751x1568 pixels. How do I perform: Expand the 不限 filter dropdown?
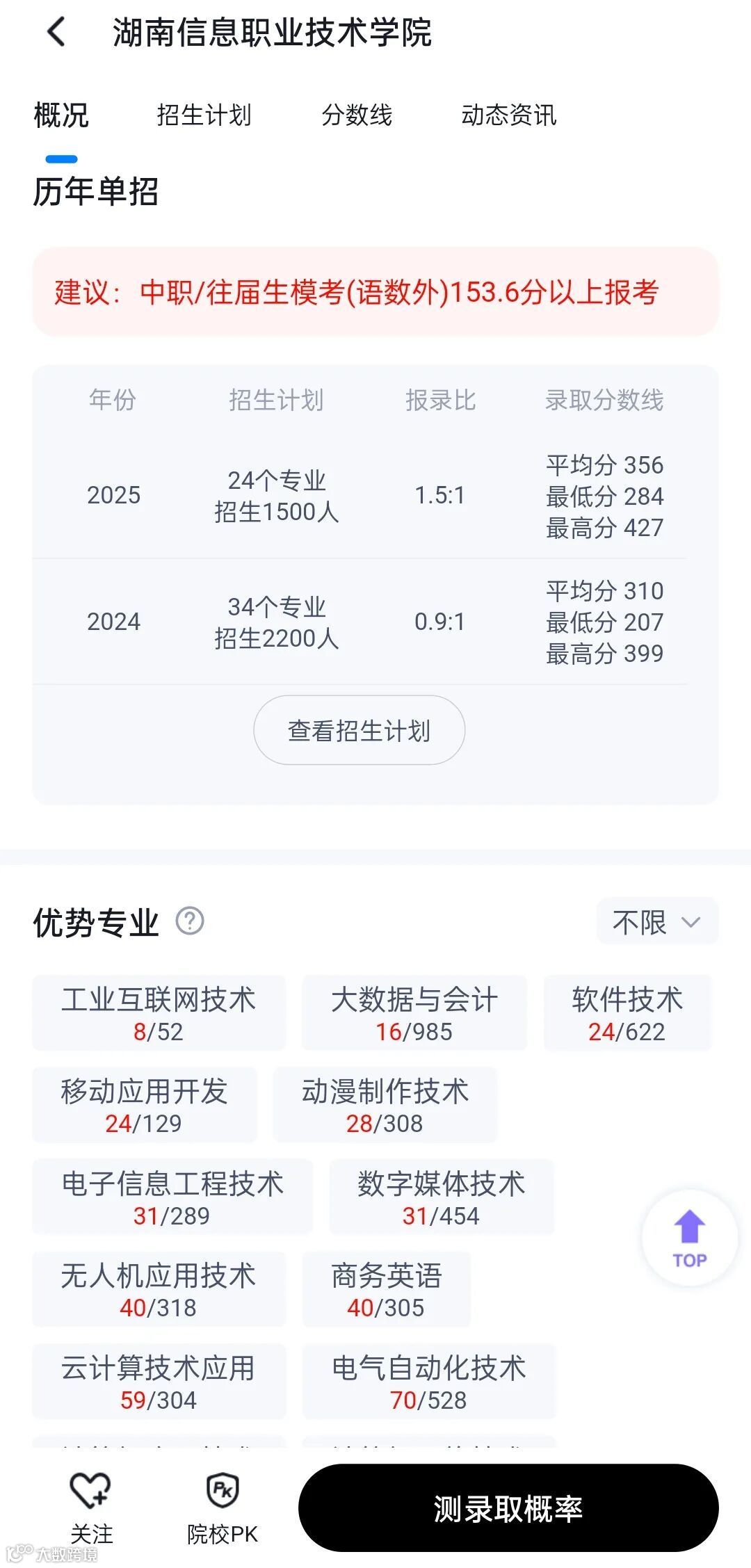pos(656,922)
